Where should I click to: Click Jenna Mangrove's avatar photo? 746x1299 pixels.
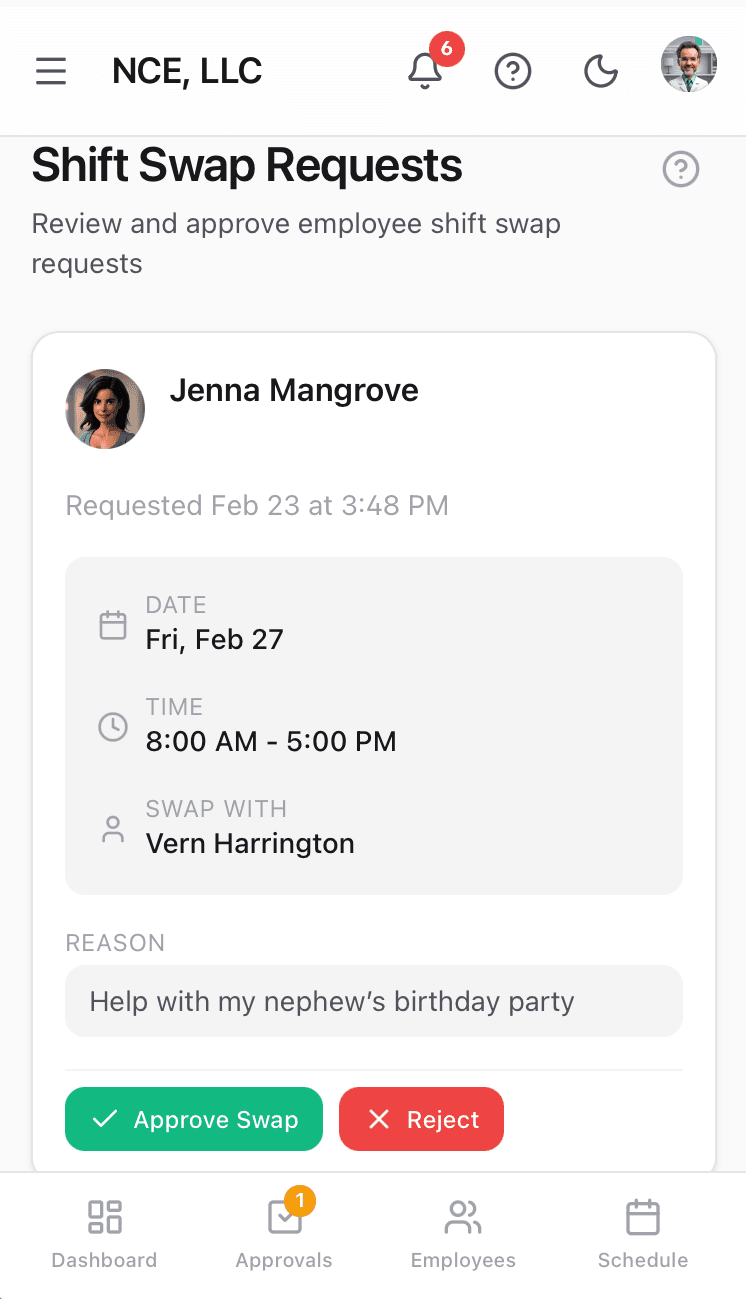(x=105, y=409)
